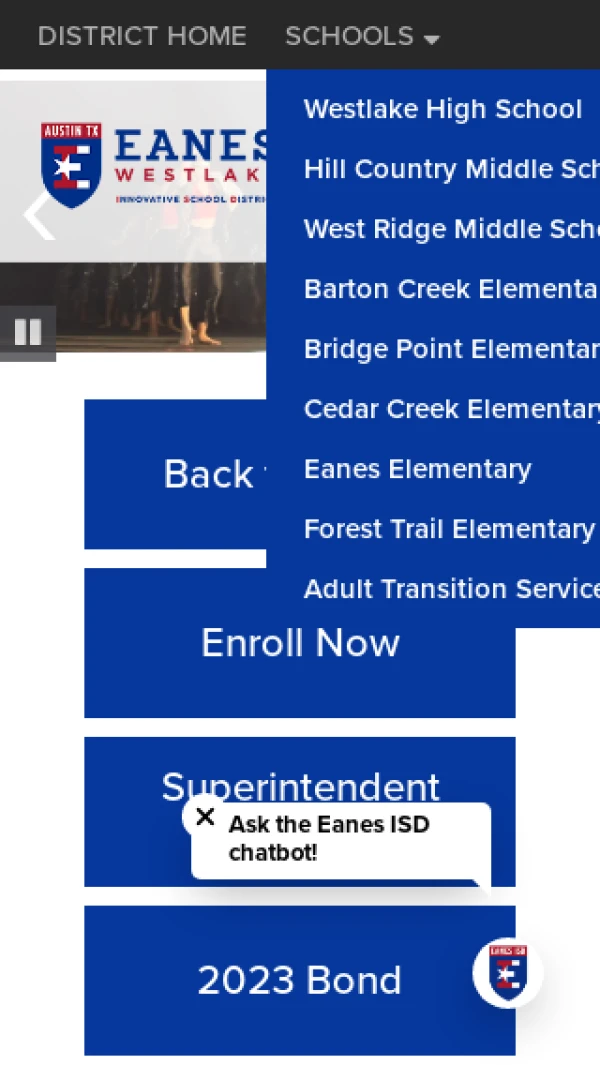Open the Eanes ISD chatbot
600x1065 pixels.
click(508, 973)
